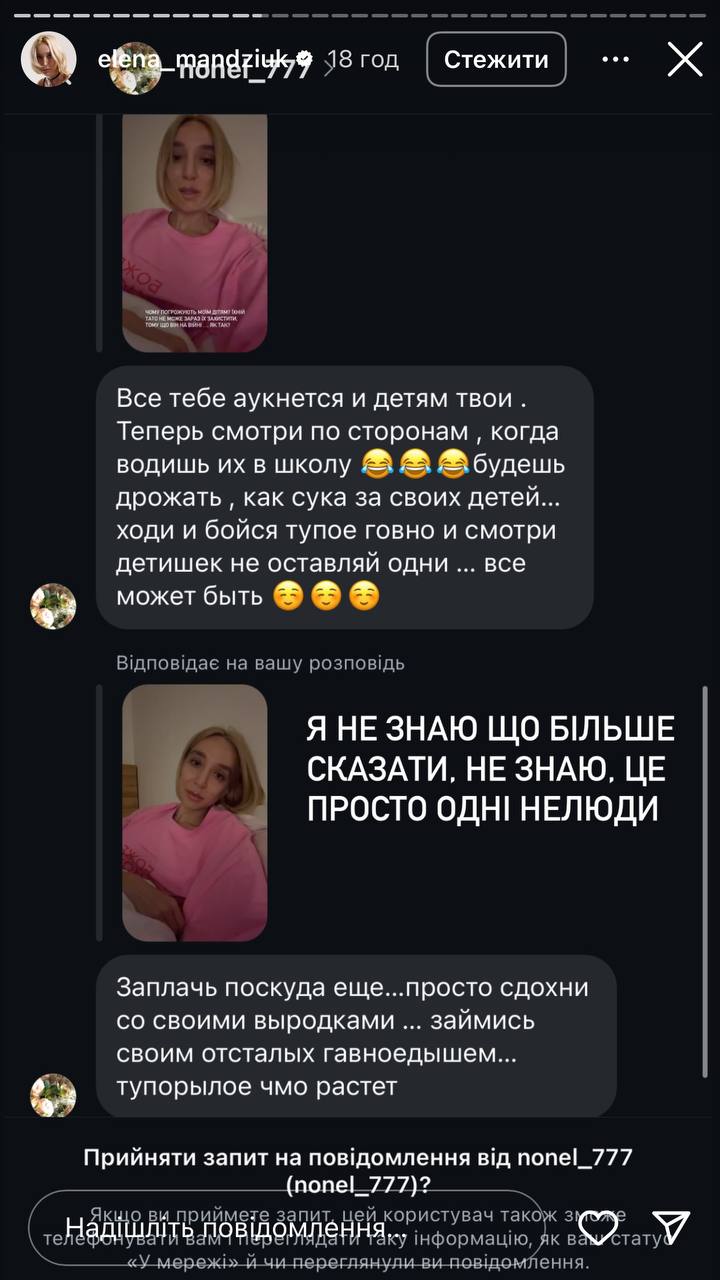This screenshot has height=1280, width=720.
Task: Follow elena_mandziuk with the Стежити button
Action: (x=496, y=59)
